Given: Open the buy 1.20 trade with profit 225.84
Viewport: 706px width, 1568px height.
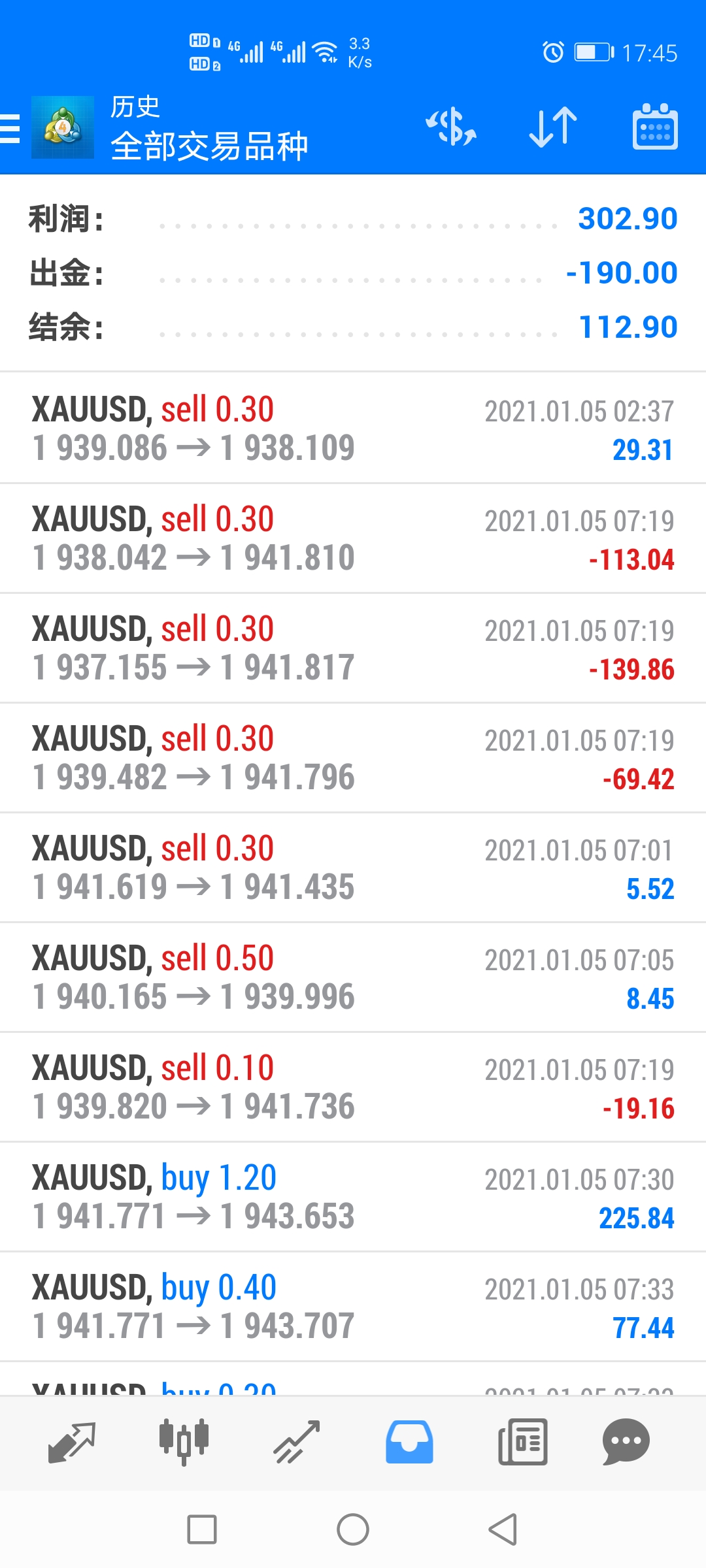Looking at the screenshot, I should pyautogui.click(x=353, y=1197).
